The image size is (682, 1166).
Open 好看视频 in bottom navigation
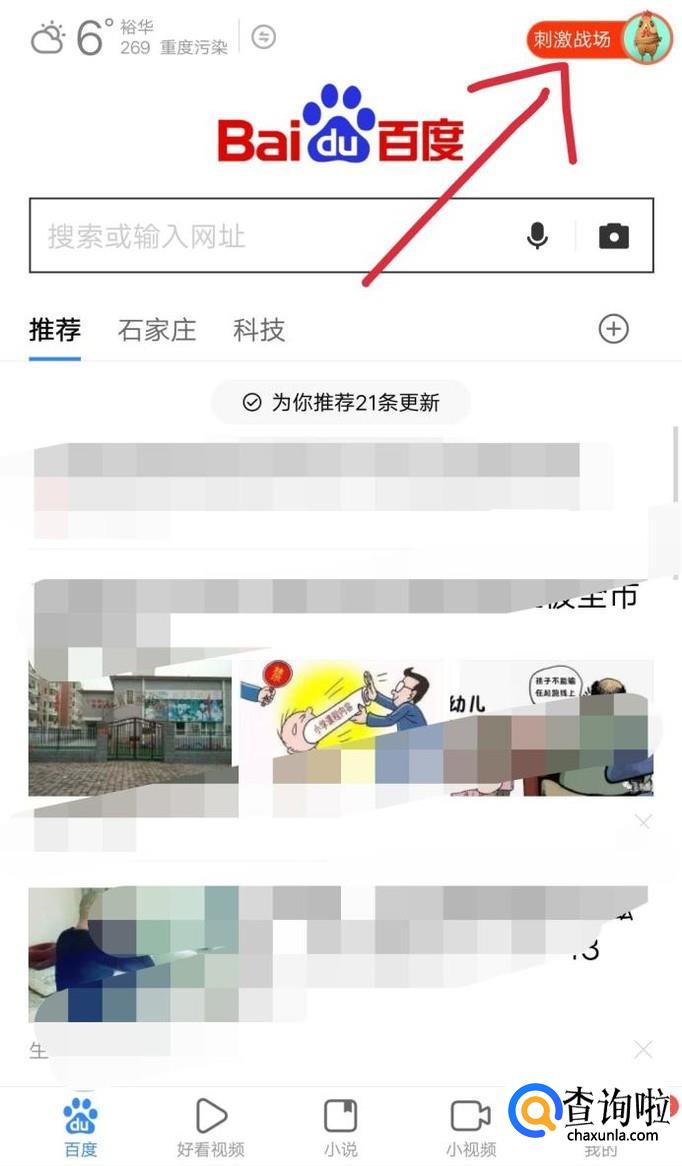click(210, 1128)
